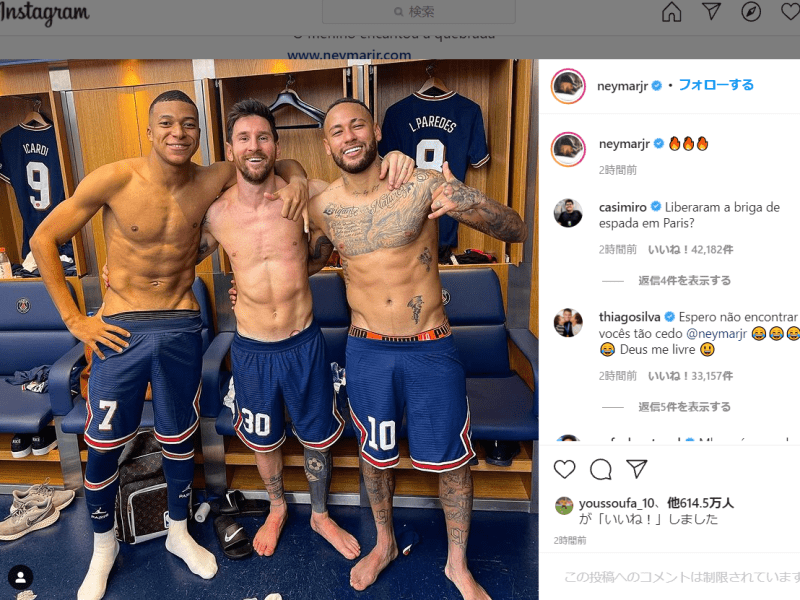800x600 pixels.
Task: Open Instagram logo to return home
Action: pyautogui.click(x=45, y=13)
